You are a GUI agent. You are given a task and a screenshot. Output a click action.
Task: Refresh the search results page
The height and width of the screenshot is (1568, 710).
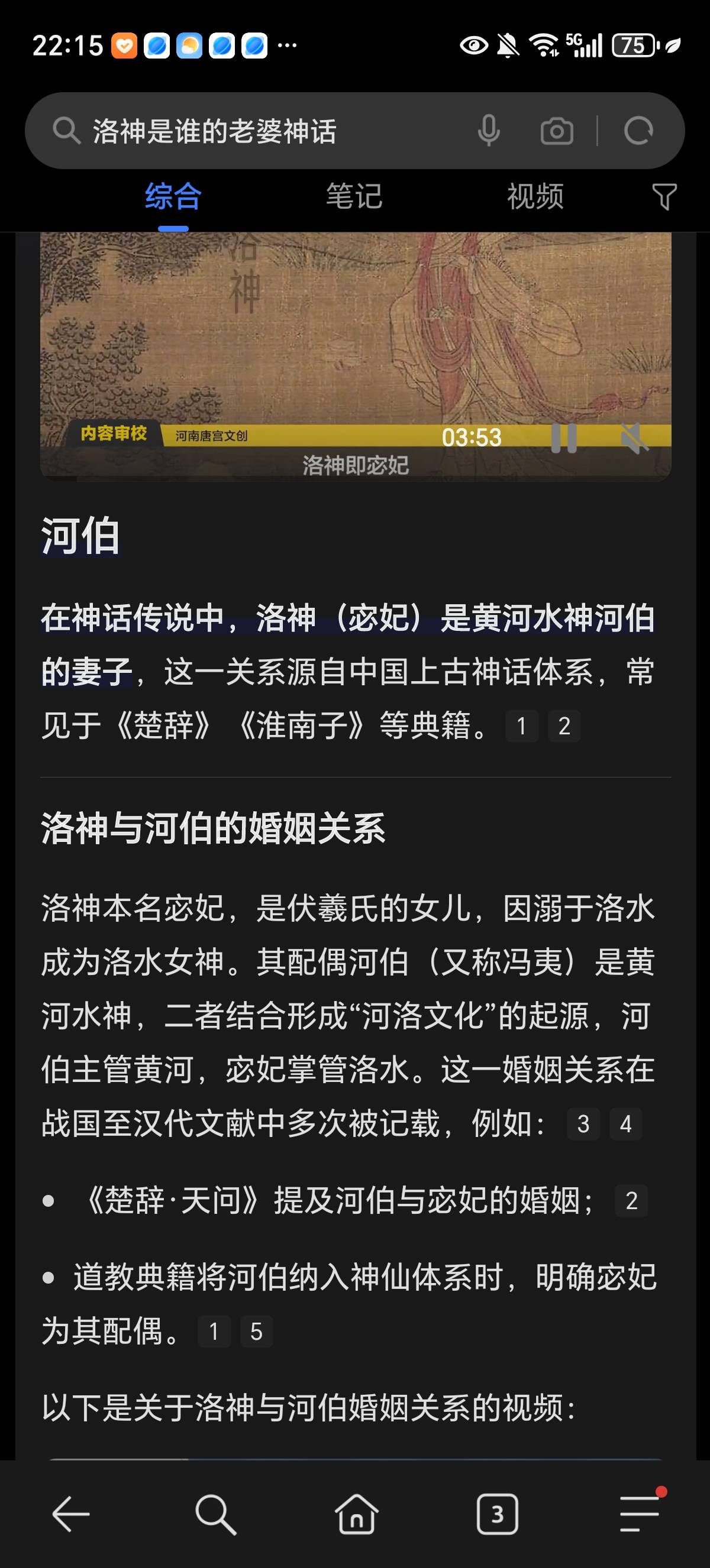tap(638, 131)
